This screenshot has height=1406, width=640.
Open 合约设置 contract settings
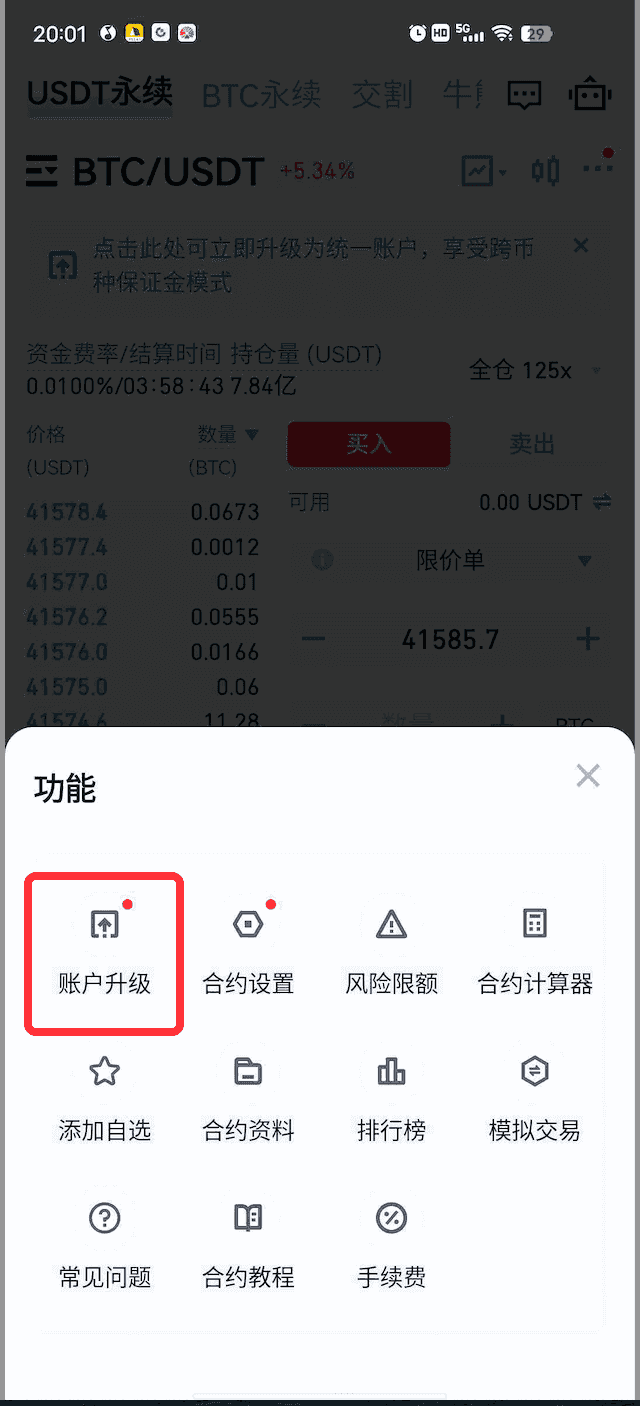click(x=248, y=950)
